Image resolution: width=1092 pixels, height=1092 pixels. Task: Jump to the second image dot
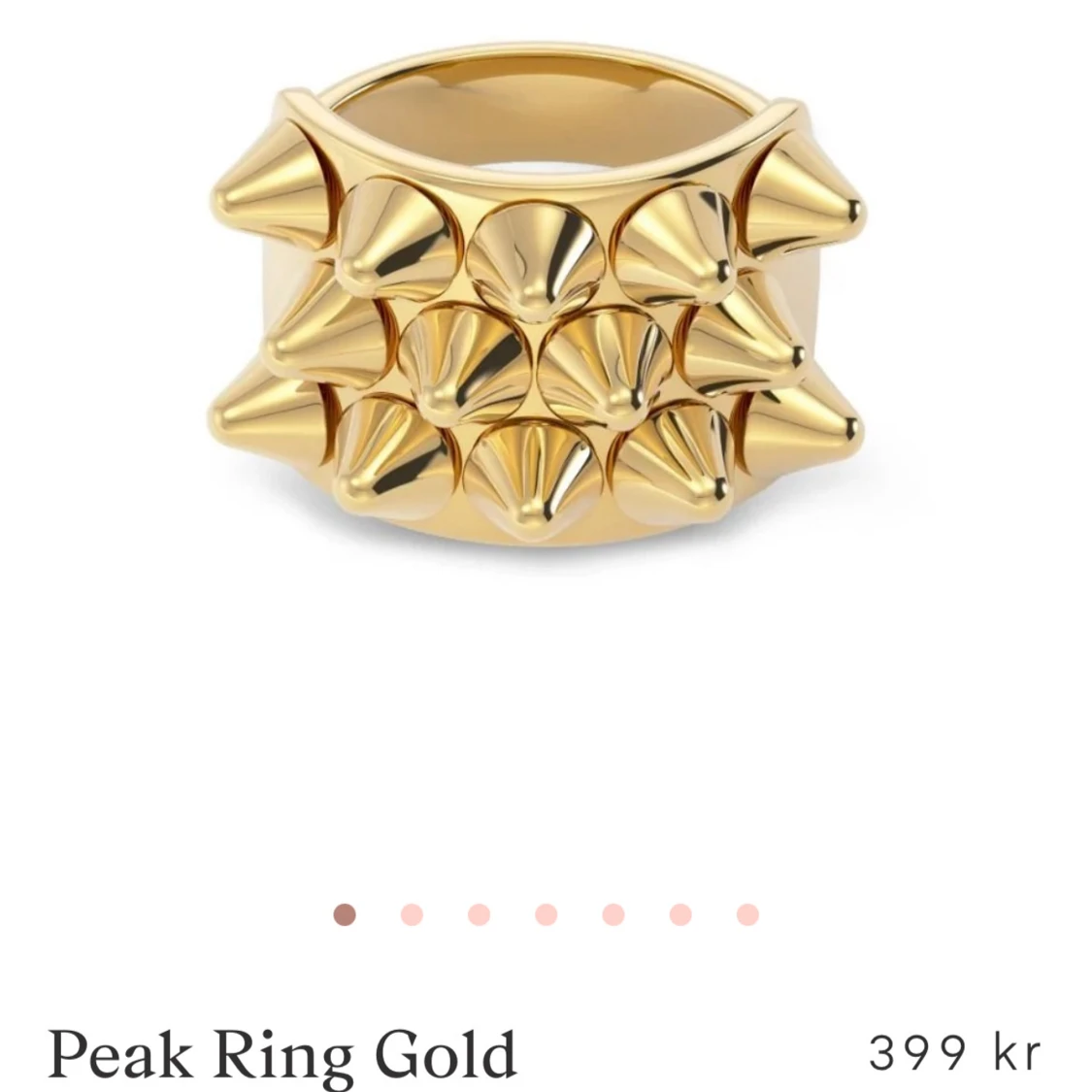click(x=412, y=914)
